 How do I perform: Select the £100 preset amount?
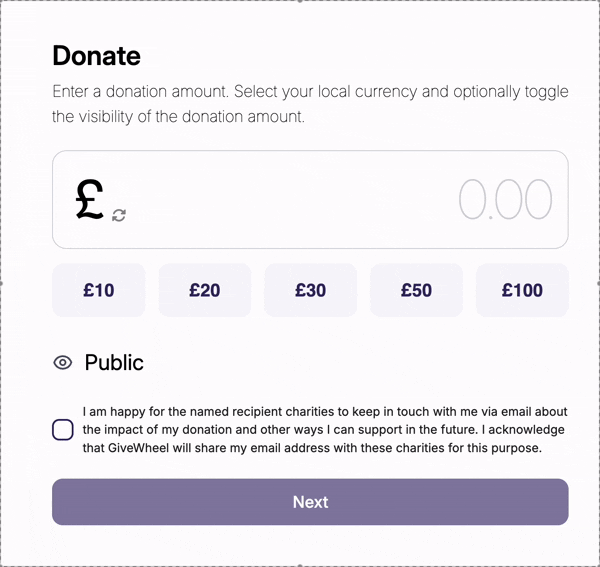[x=522, y=290]
